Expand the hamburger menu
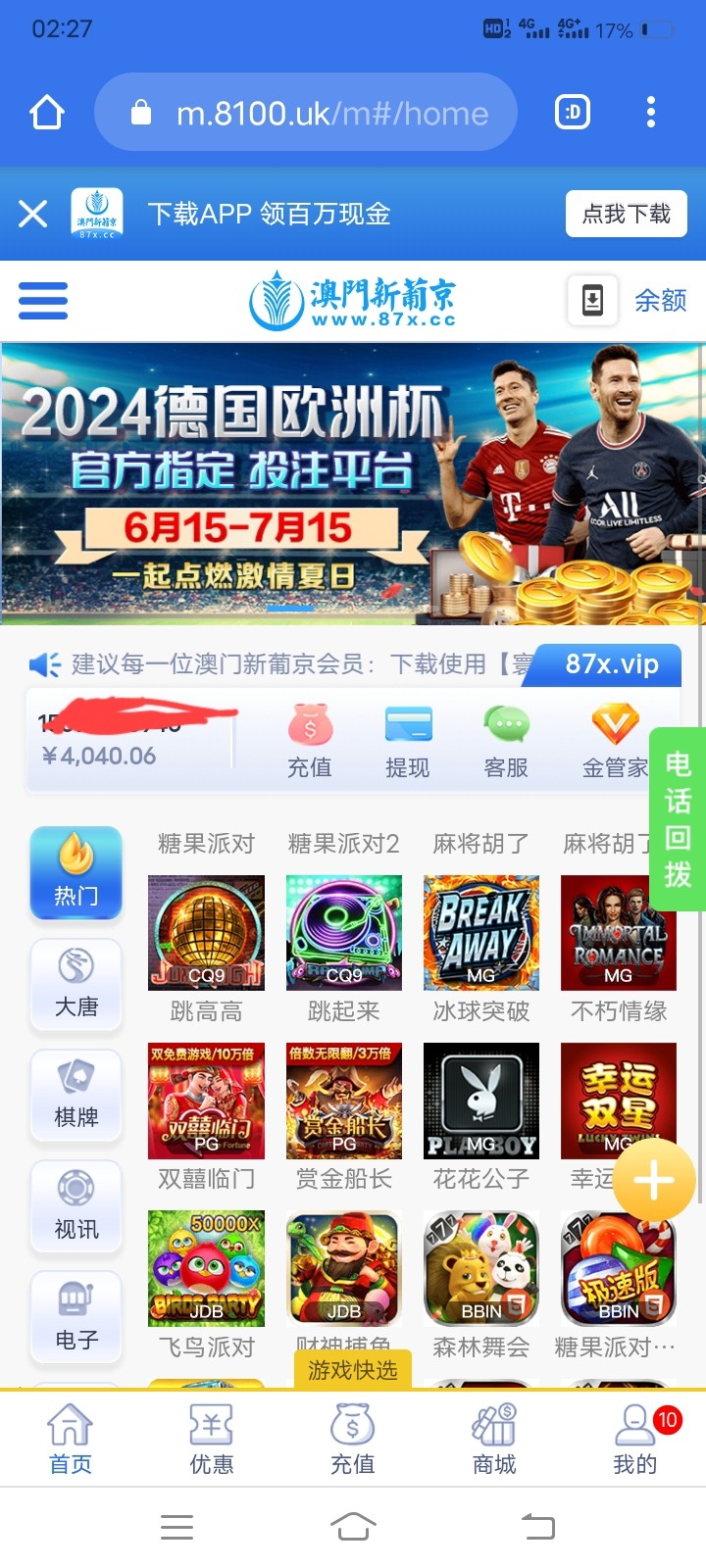 coord(42,301)
